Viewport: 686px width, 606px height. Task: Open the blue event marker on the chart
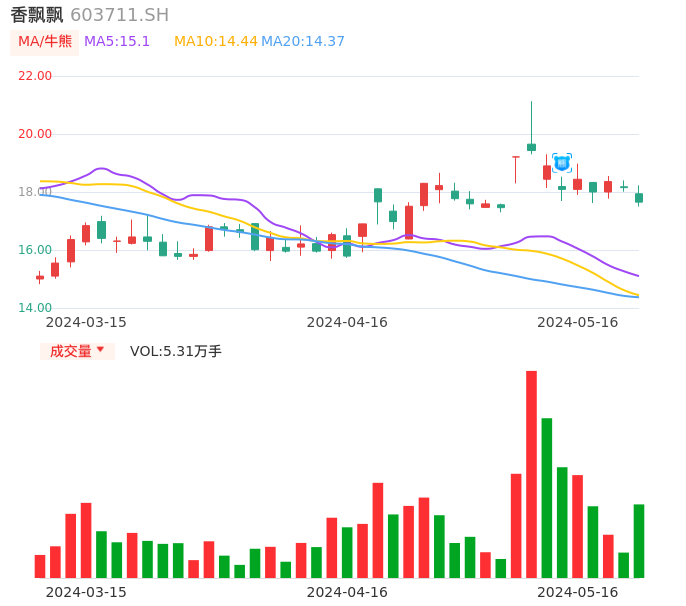(x=562, y=162)
